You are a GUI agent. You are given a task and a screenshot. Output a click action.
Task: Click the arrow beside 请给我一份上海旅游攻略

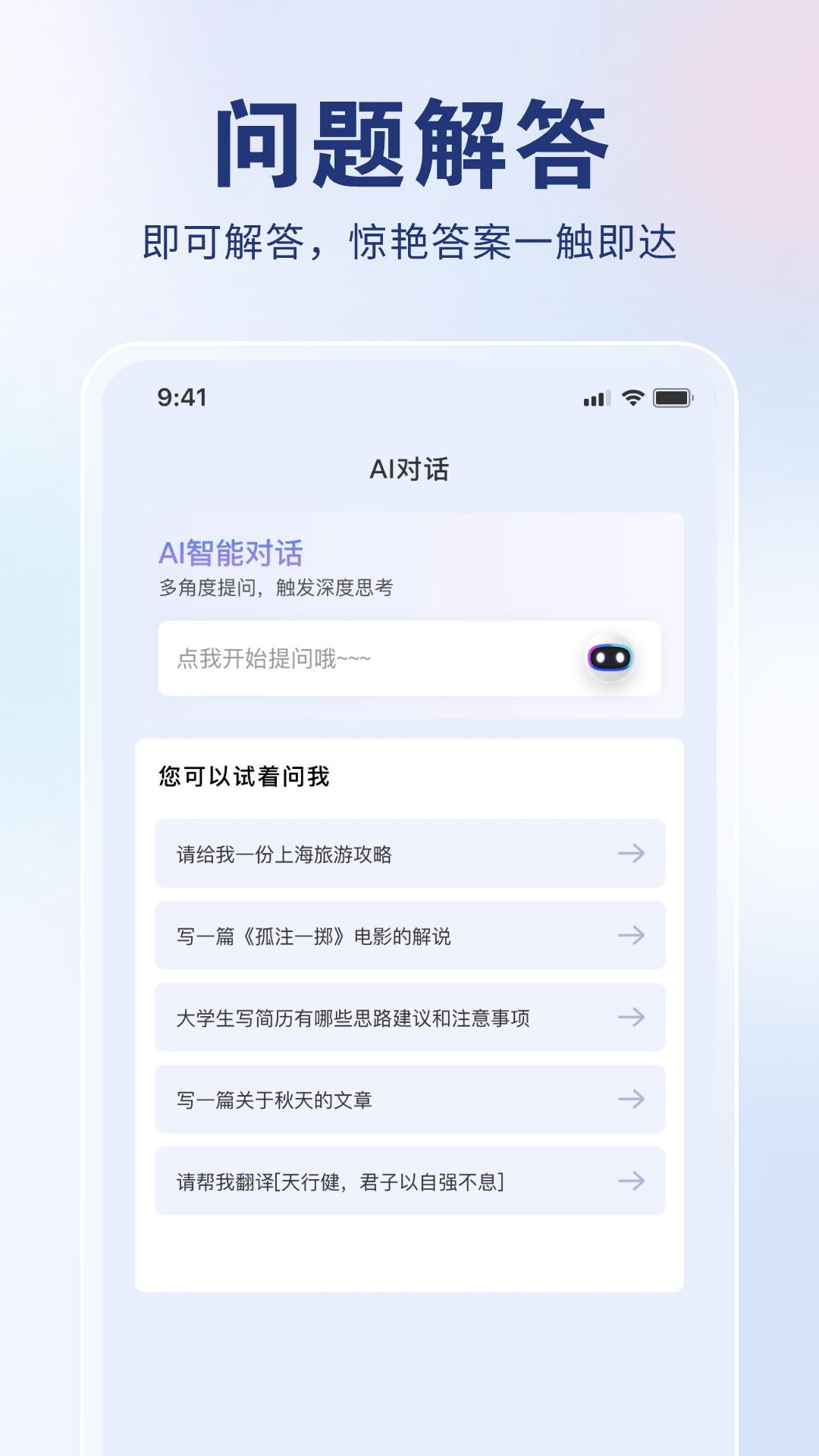[x=630, y=854]
